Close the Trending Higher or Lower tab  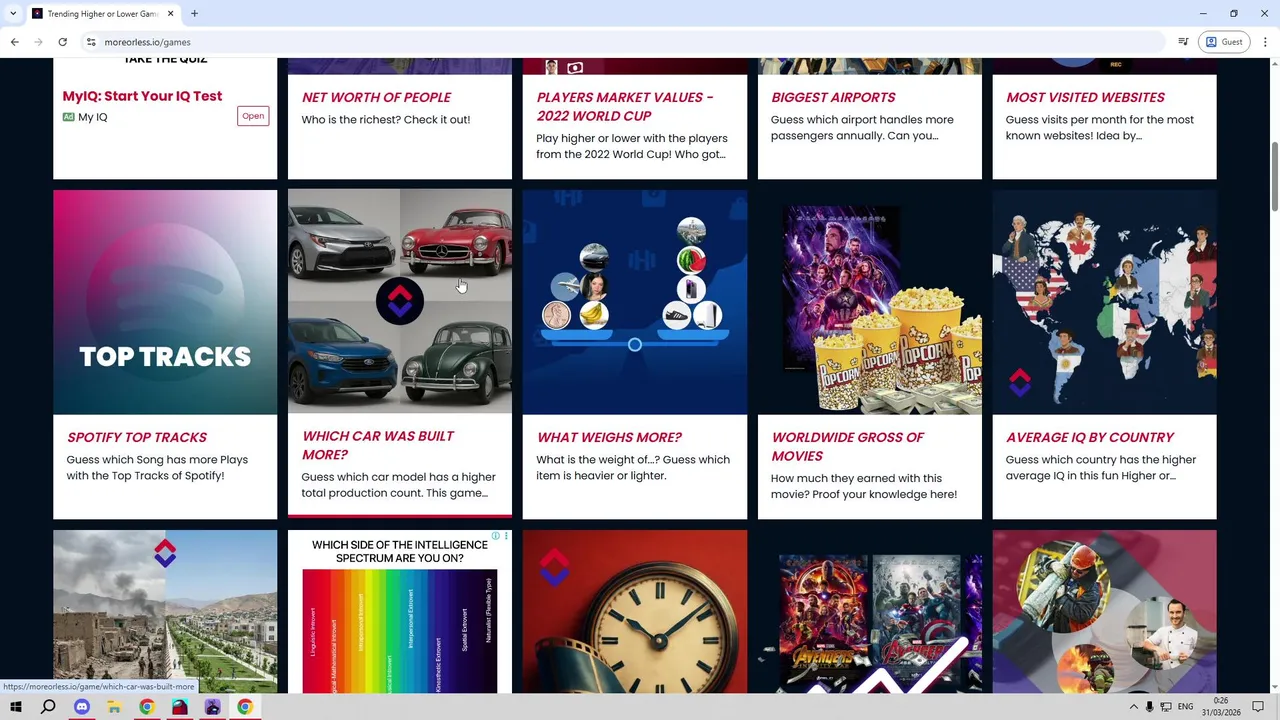point(171,14)
